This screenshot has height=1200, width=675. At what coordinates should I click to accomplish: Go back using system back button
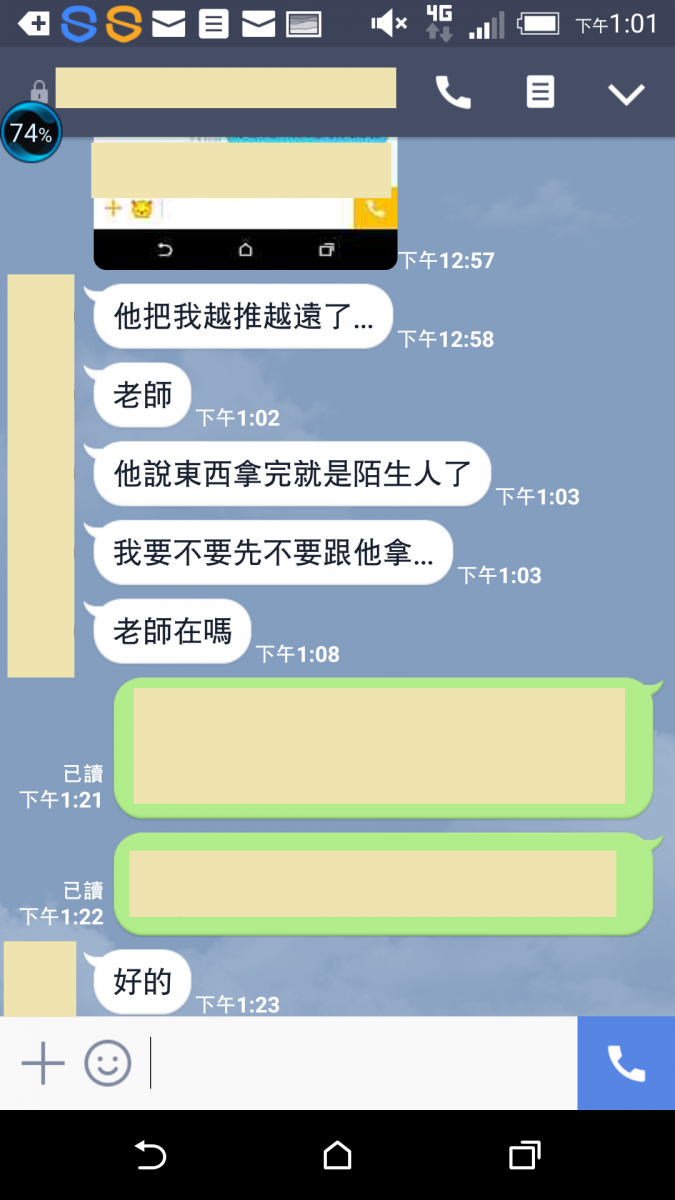[150, 1156]
